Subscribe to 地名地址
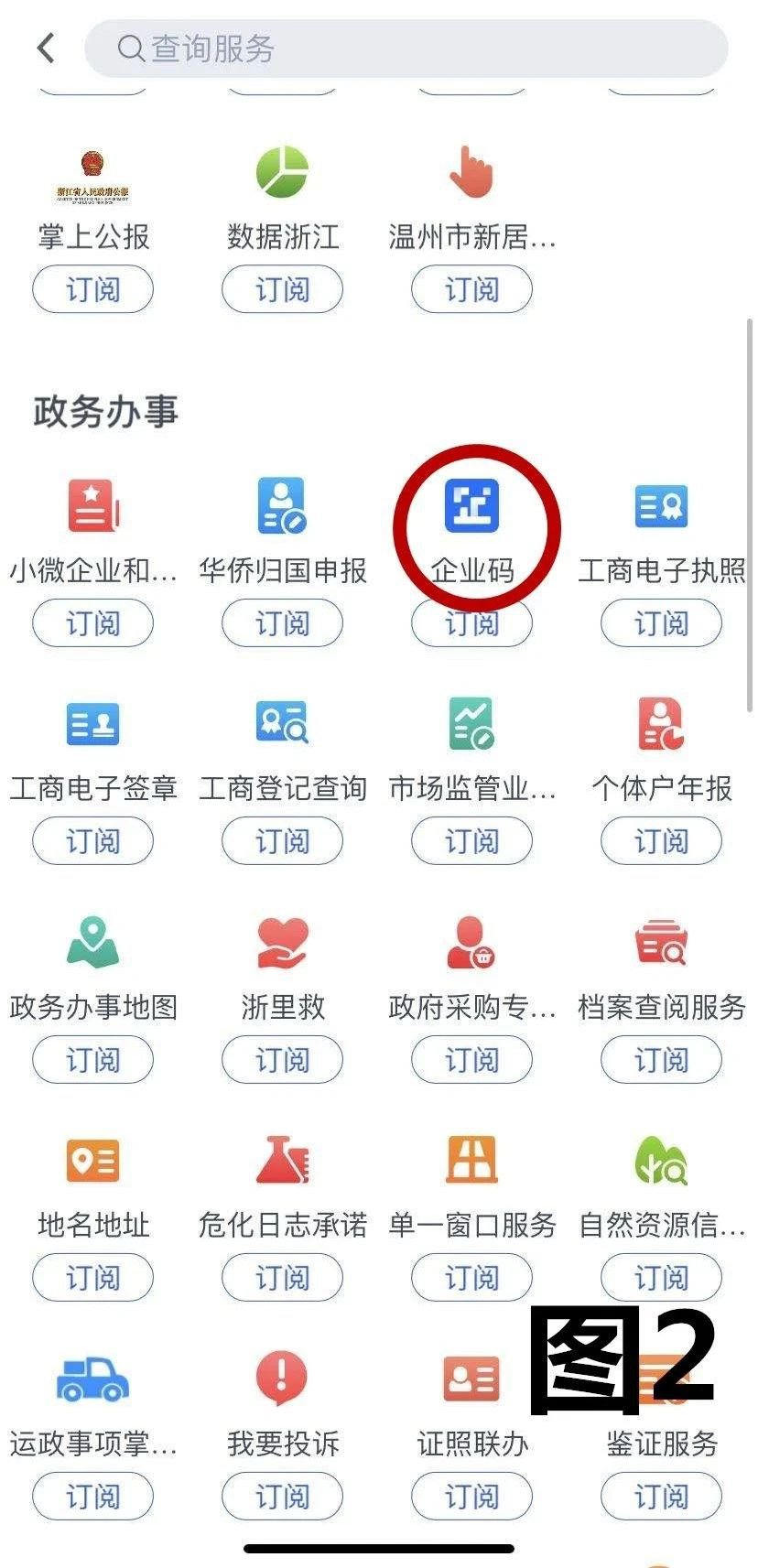758x1568 pixels. (92, 1279)
